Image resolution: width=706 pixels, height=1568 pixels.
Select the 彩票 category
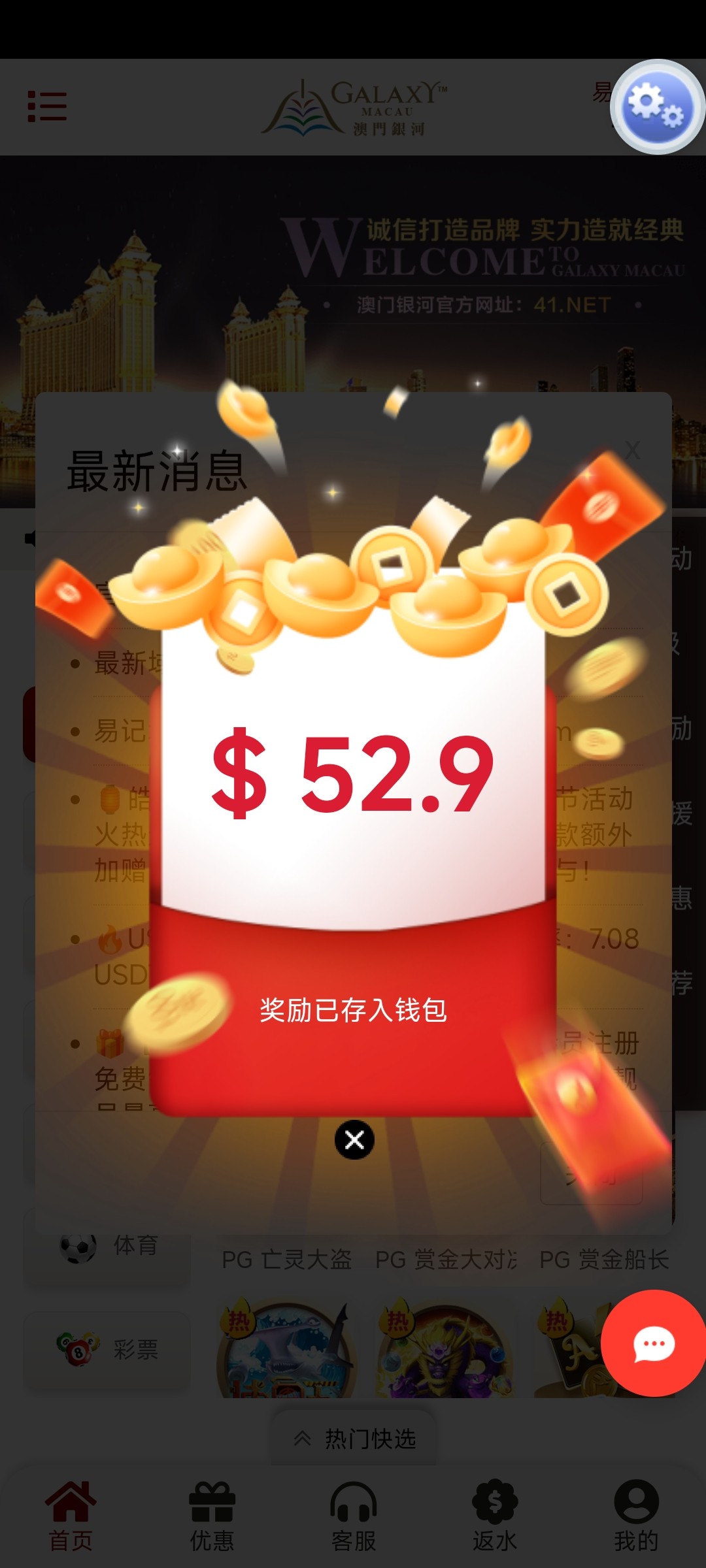pos(107,1349)
